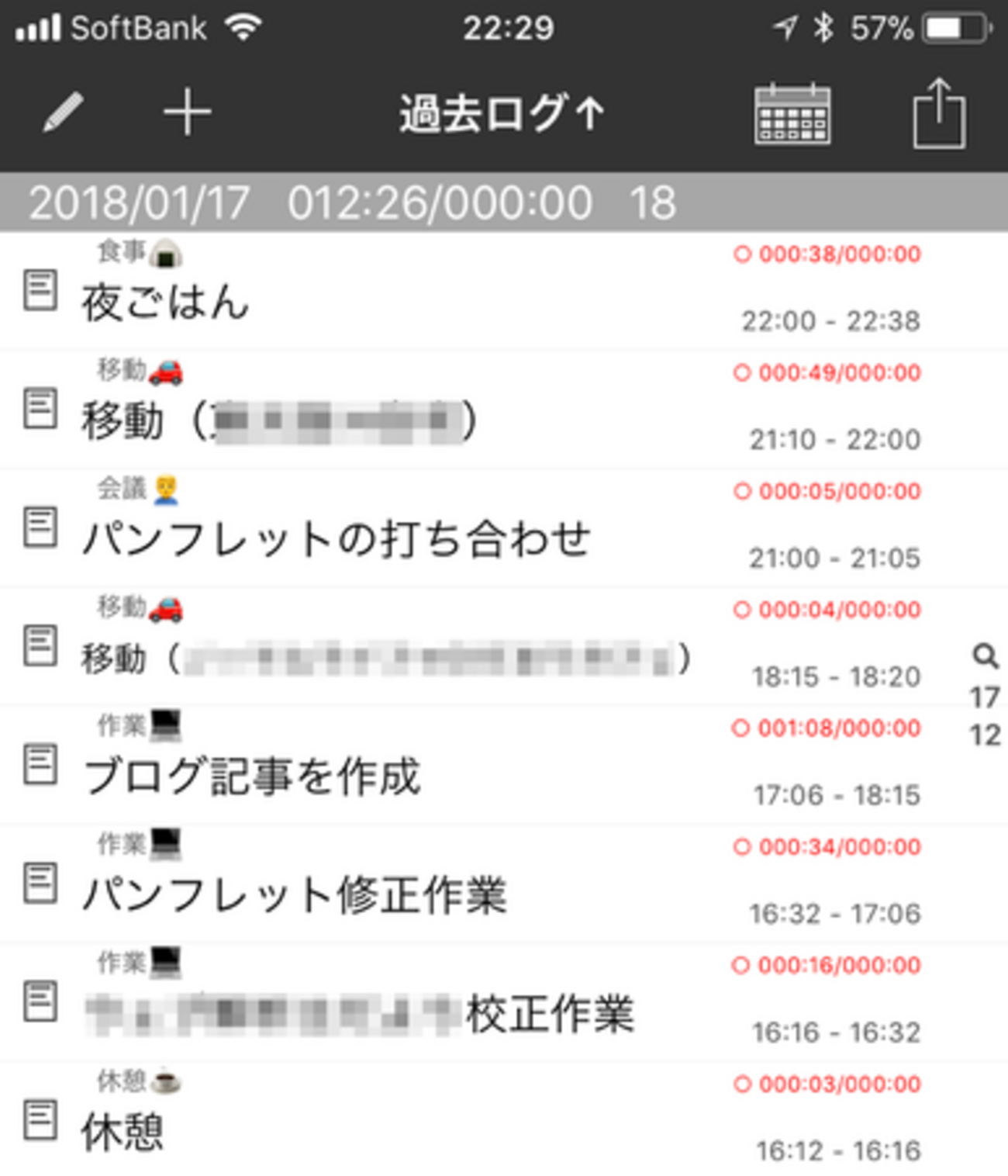This screenshot has height=1176, width=1008.
Task: Jump to day 17 in side index
Action: tap(985, 697)
